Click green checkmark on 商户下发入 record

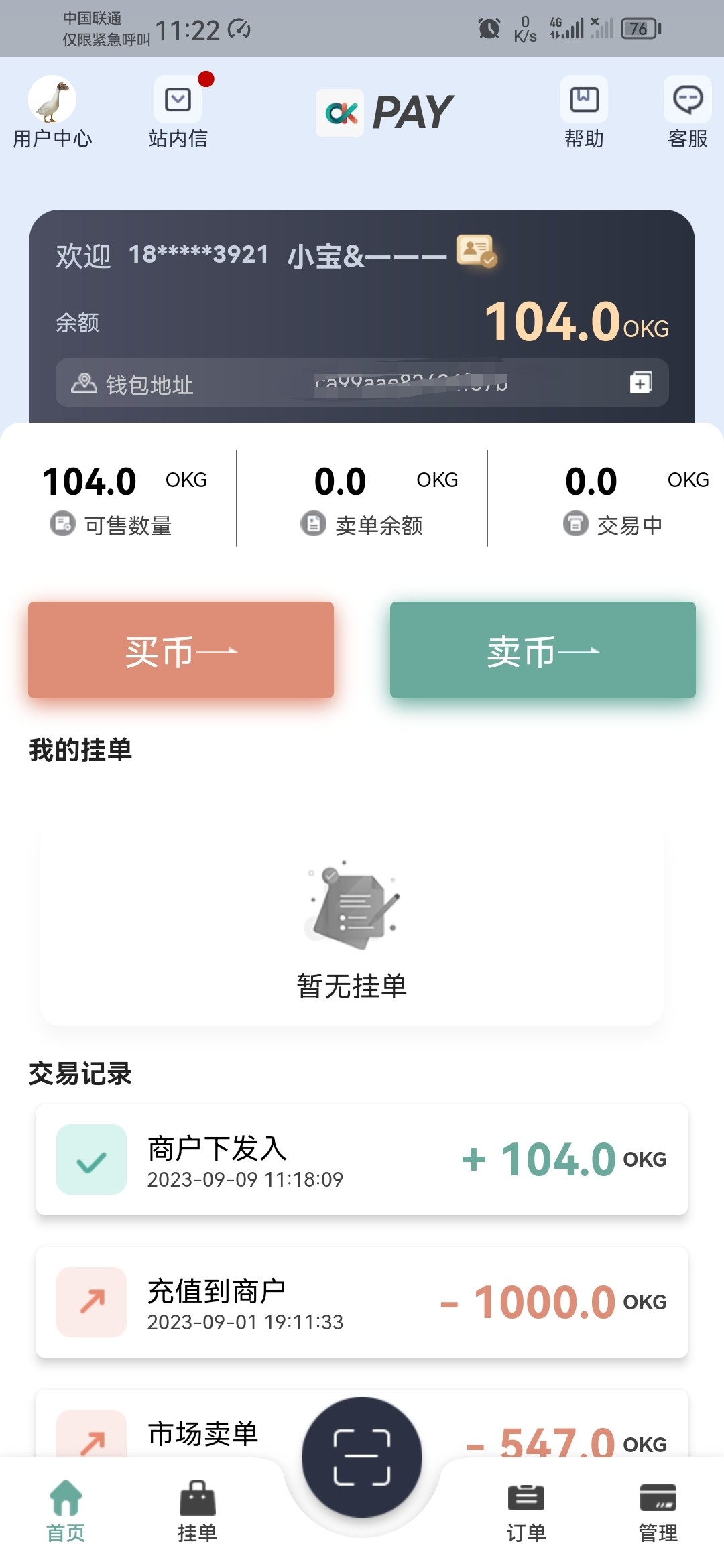point(92,1159)
